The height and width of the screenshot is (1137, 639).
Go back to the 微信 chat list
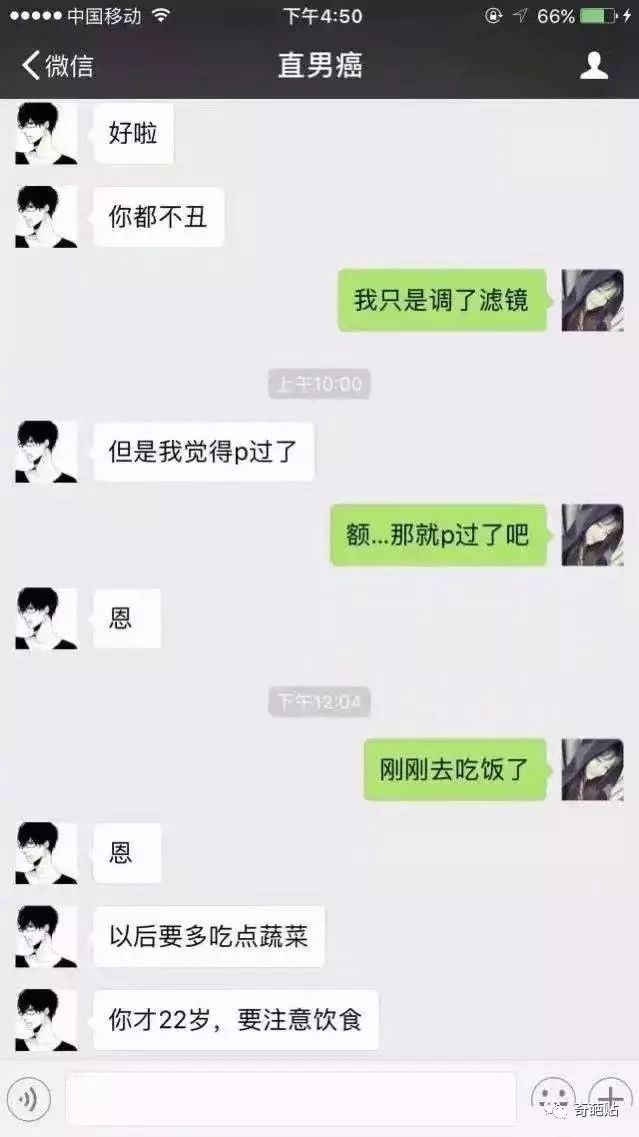pos(58,65)
